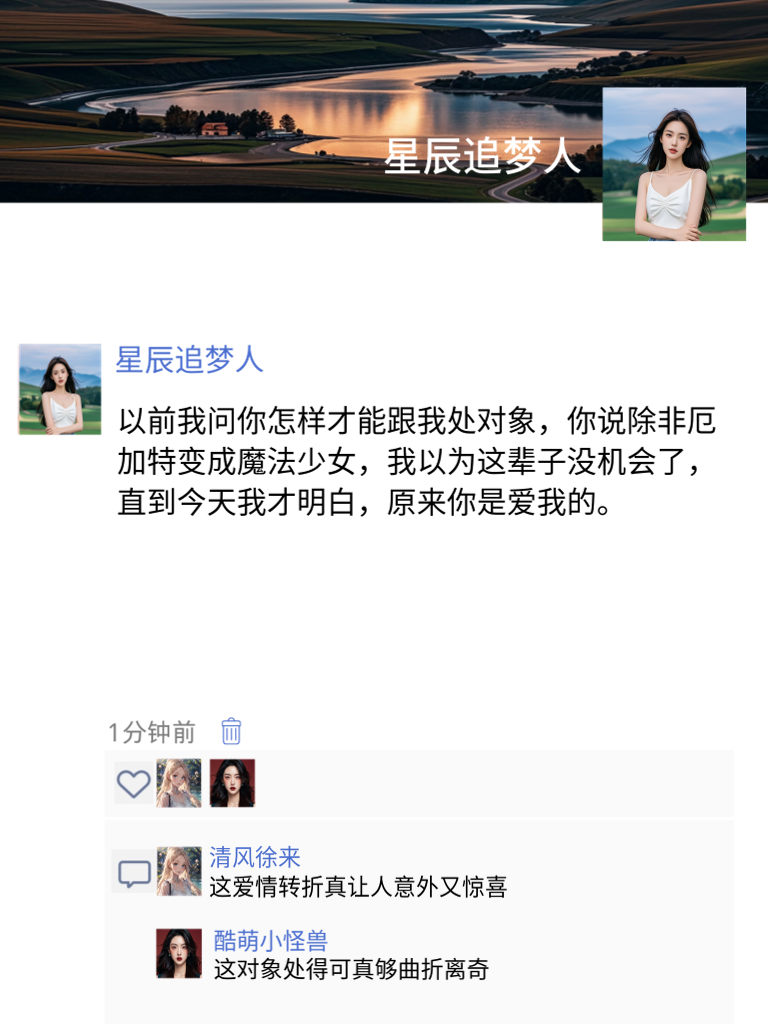Screen dimensions: 768x1024
Task: Open the large profile avatar on the cover
Action: pos(674,164)
